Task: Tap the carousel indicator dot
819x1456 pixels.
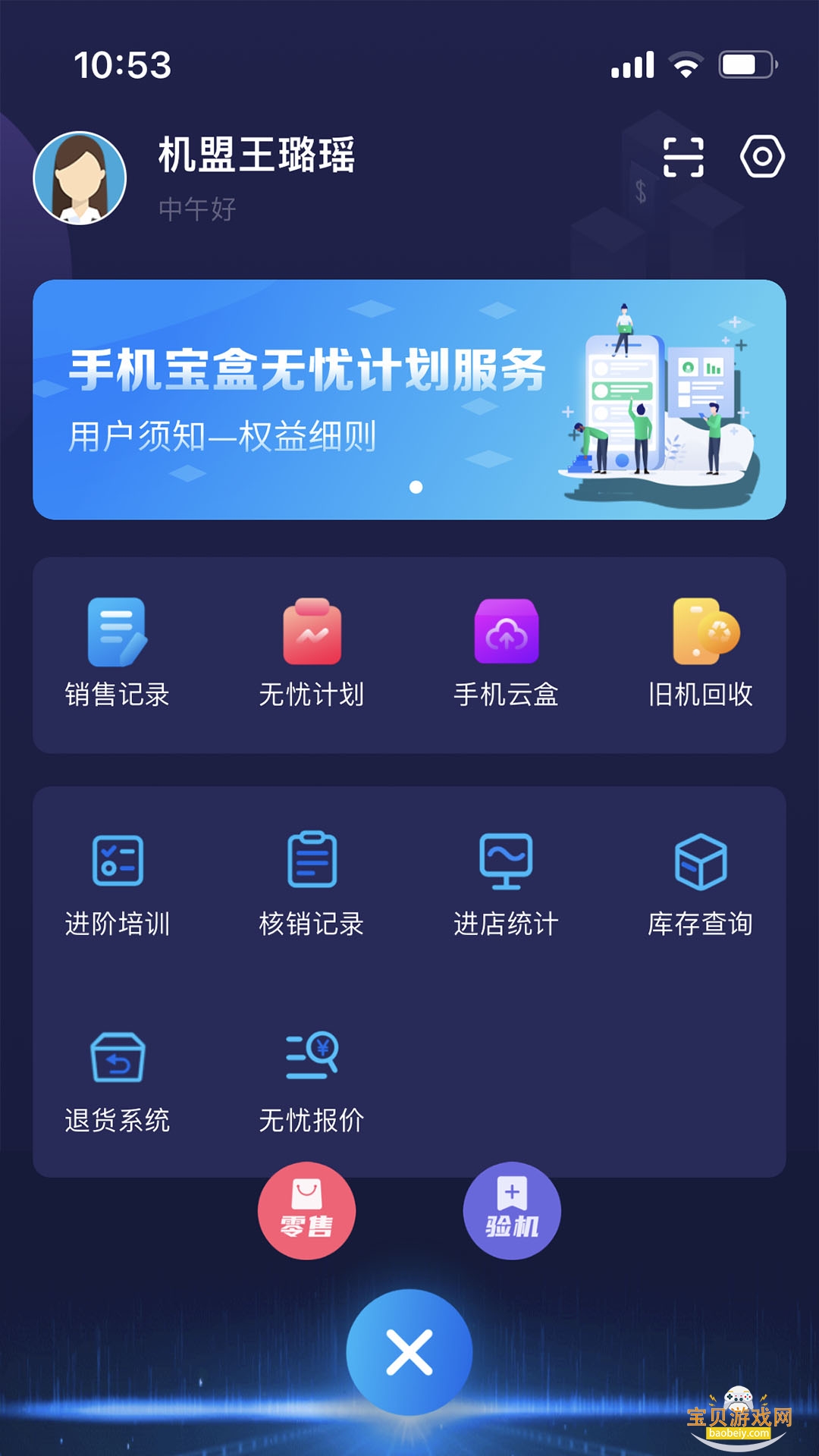Action: [x=415, y=486]
